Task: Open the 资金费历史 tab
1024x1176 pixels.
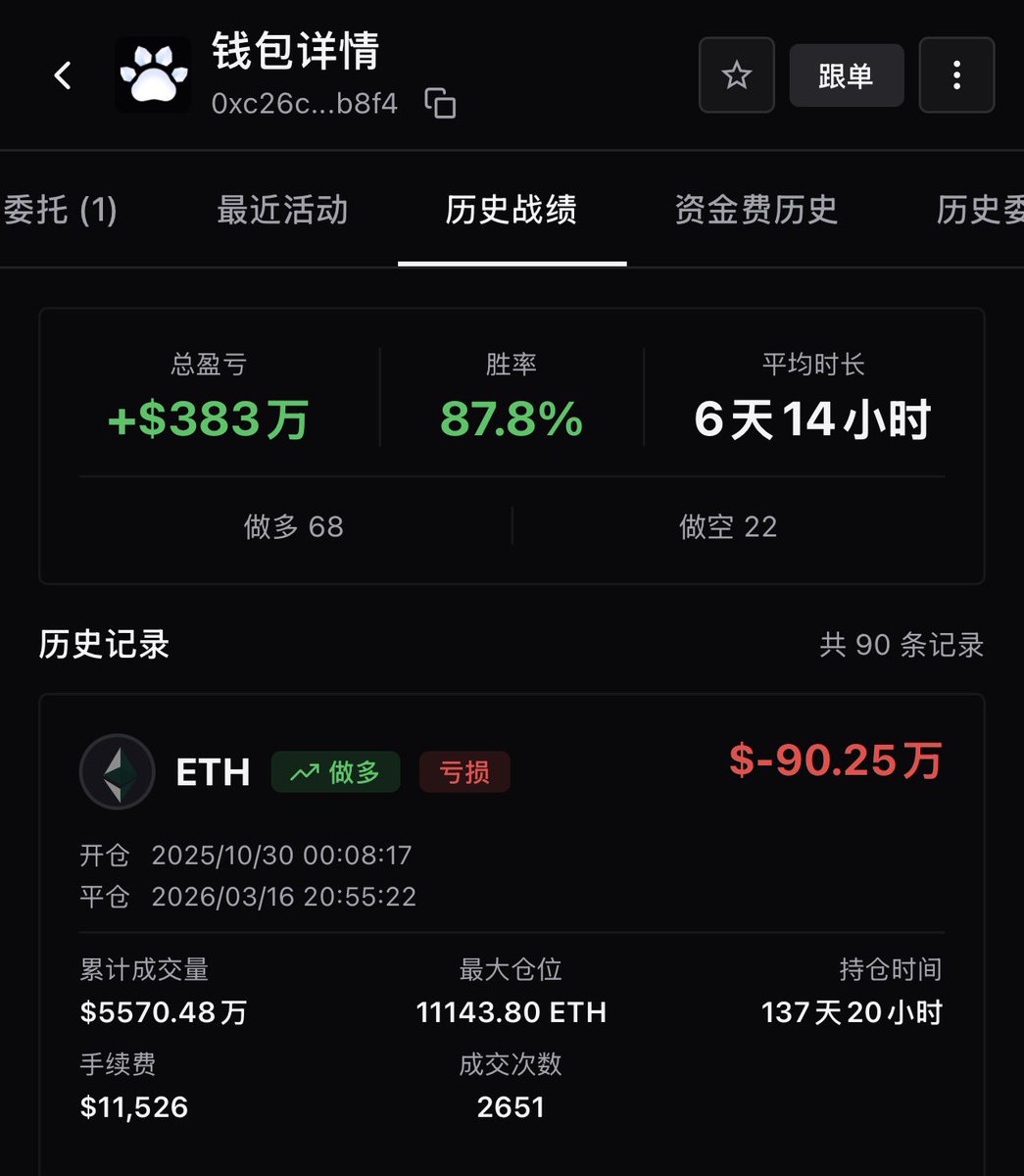Action: click(x=756, y=210)
